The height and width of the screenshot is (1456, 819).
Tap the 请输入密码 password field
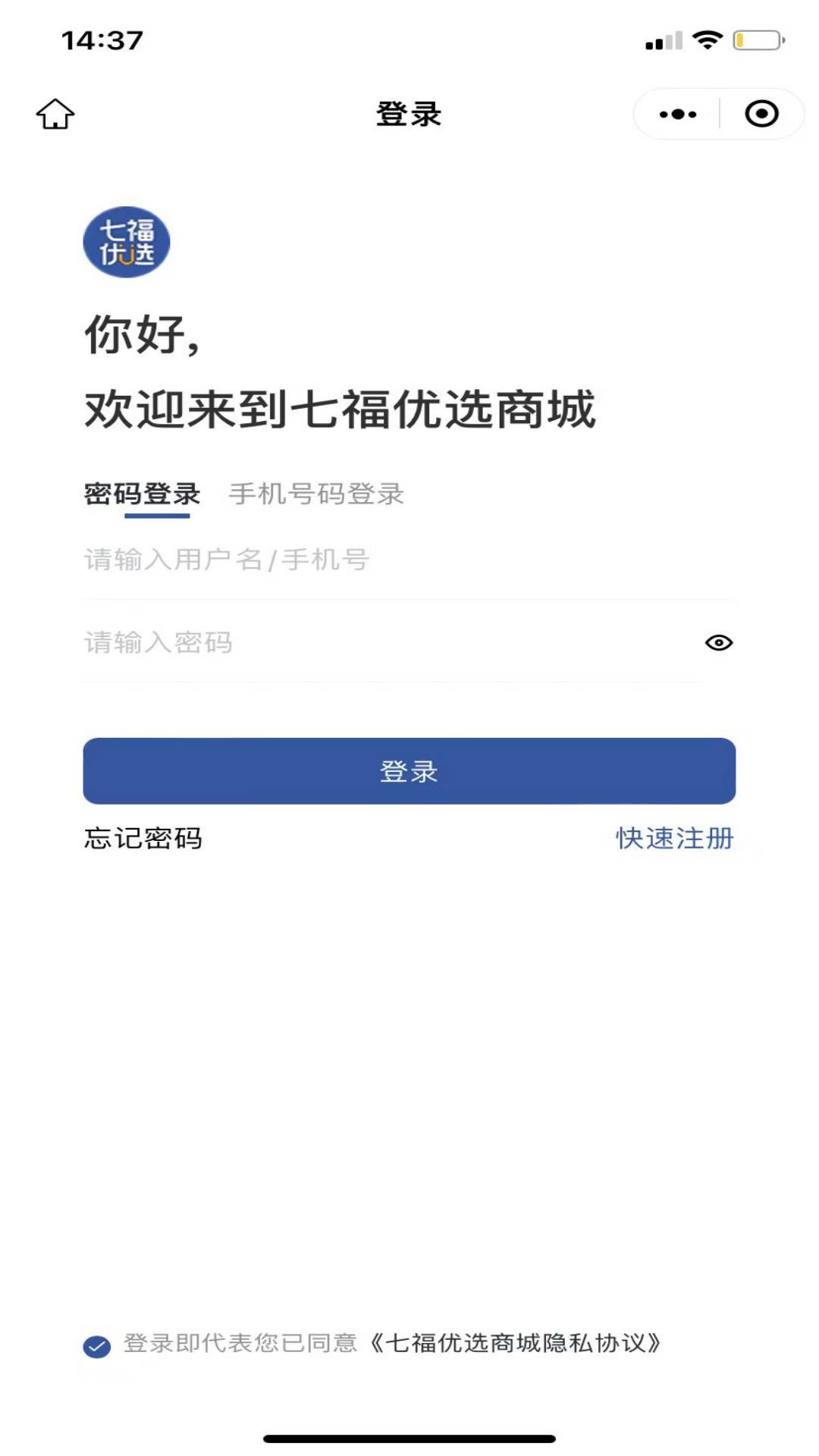pos(391,643)
